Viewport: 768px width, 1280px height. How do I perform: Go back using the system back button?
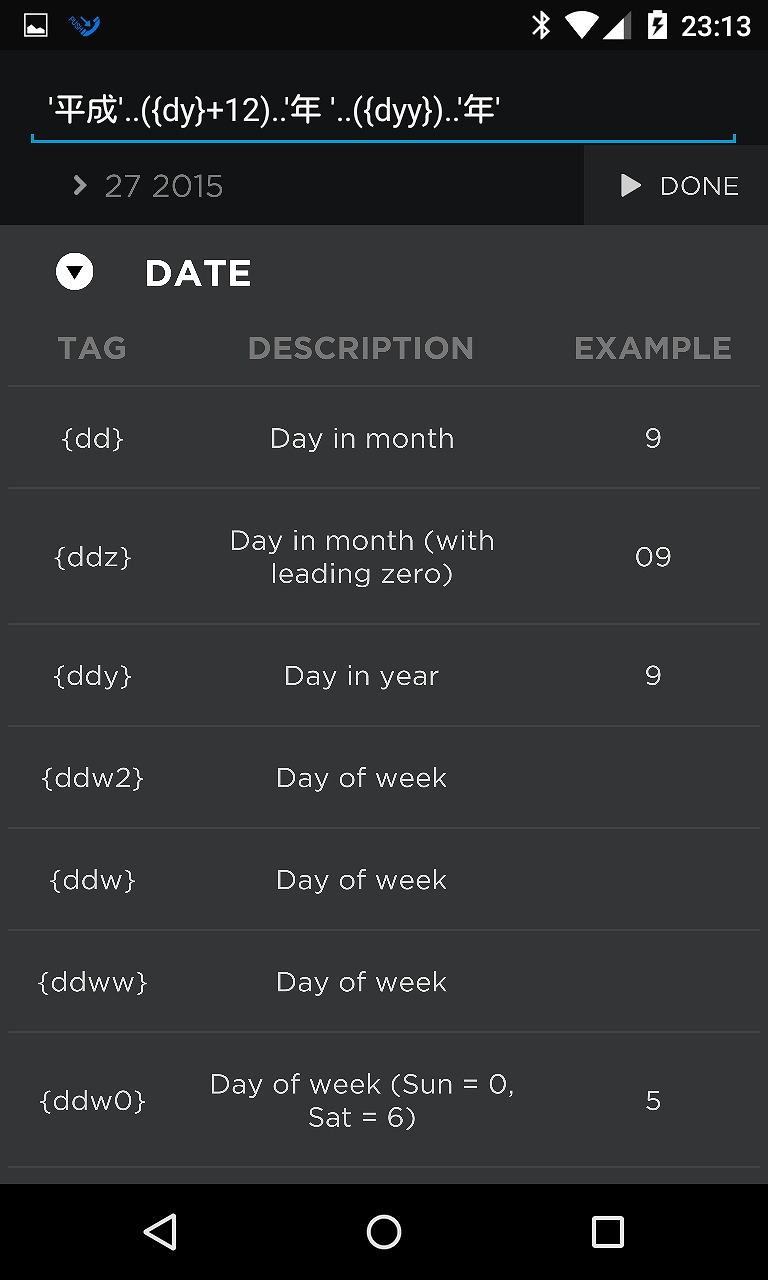[x=160, y=1232]
